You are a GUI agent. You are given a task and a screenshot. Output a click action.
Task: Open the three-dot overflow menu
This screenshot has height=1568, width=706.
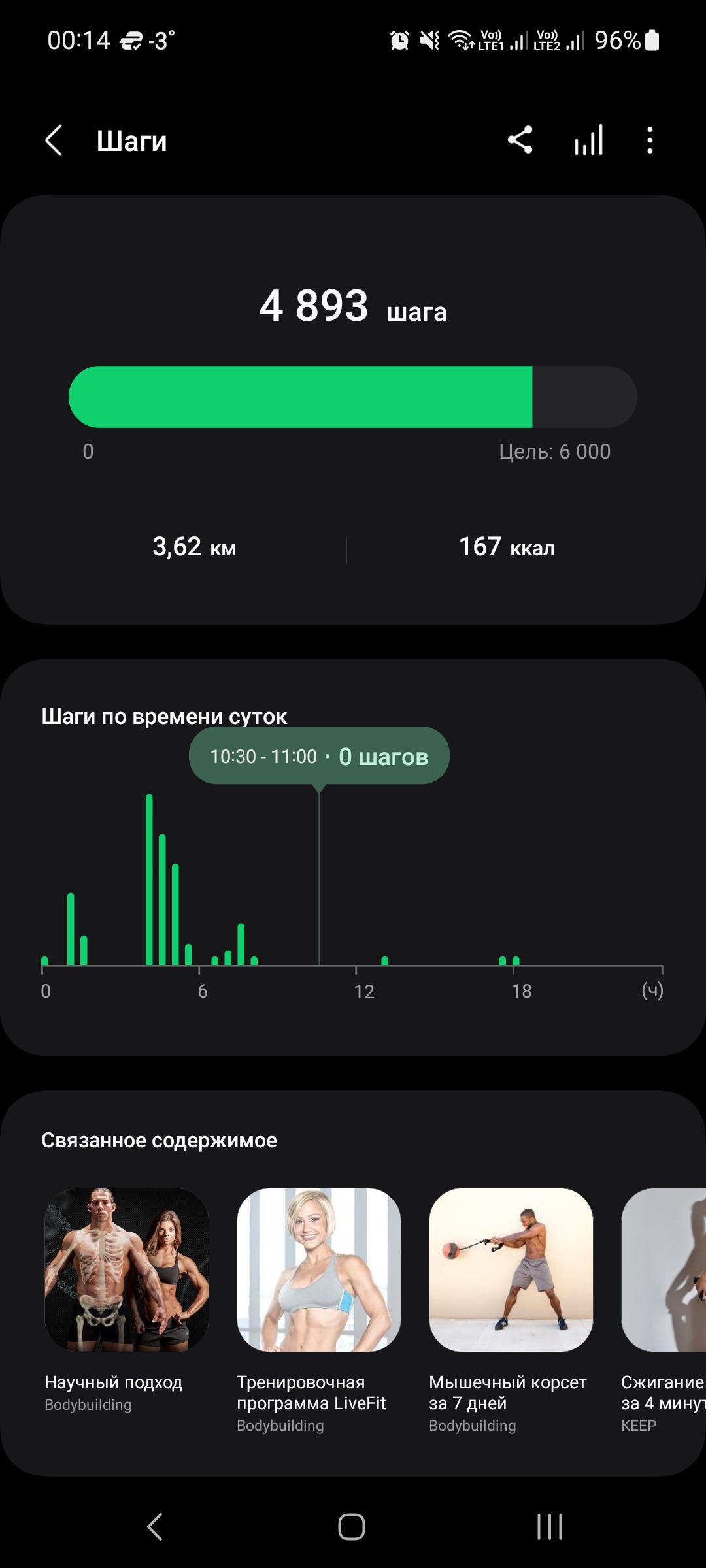[x=649, y=140]
